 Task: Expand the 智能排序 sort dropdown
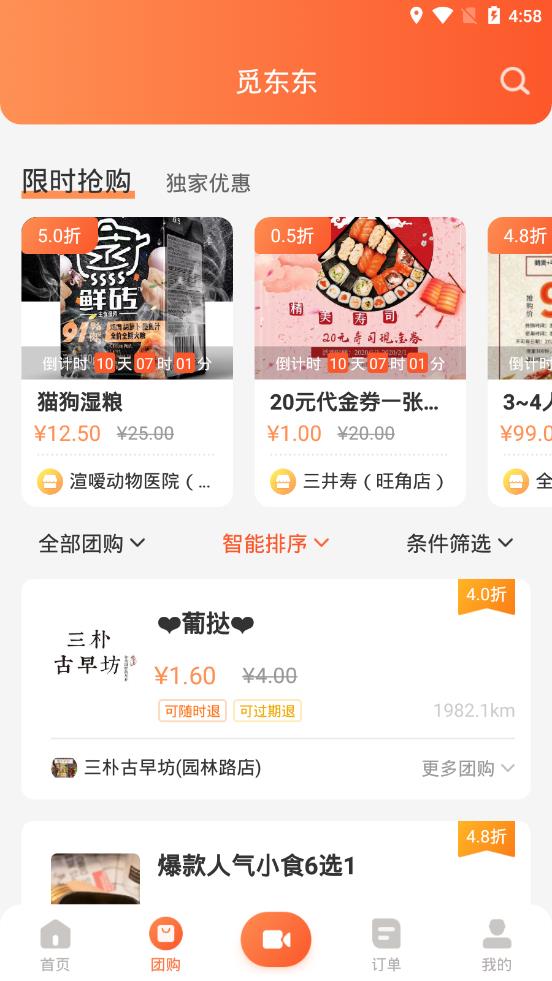[275, 543]
